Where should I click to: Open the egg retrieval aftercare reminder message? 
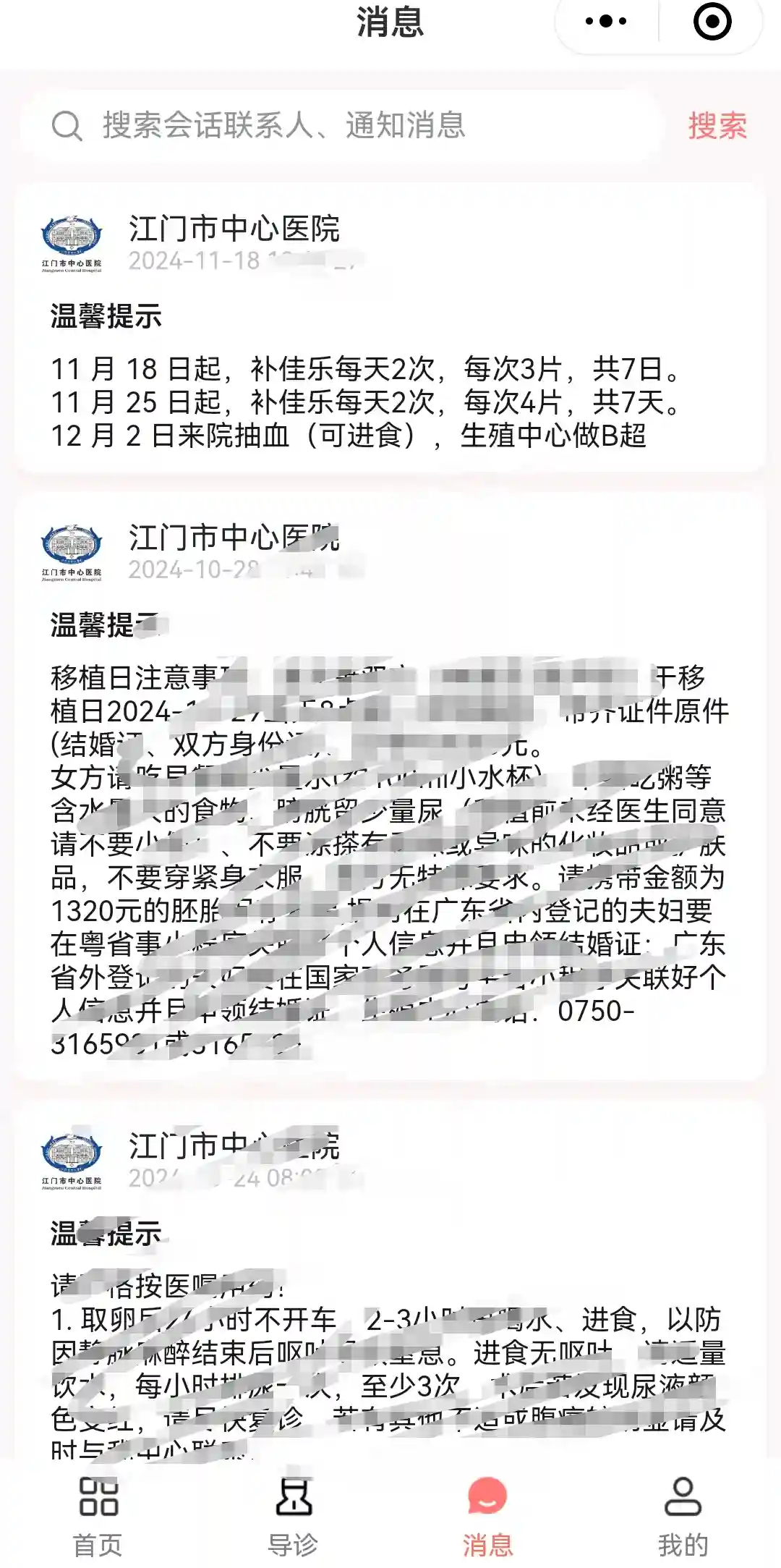tap(390, 1302)
